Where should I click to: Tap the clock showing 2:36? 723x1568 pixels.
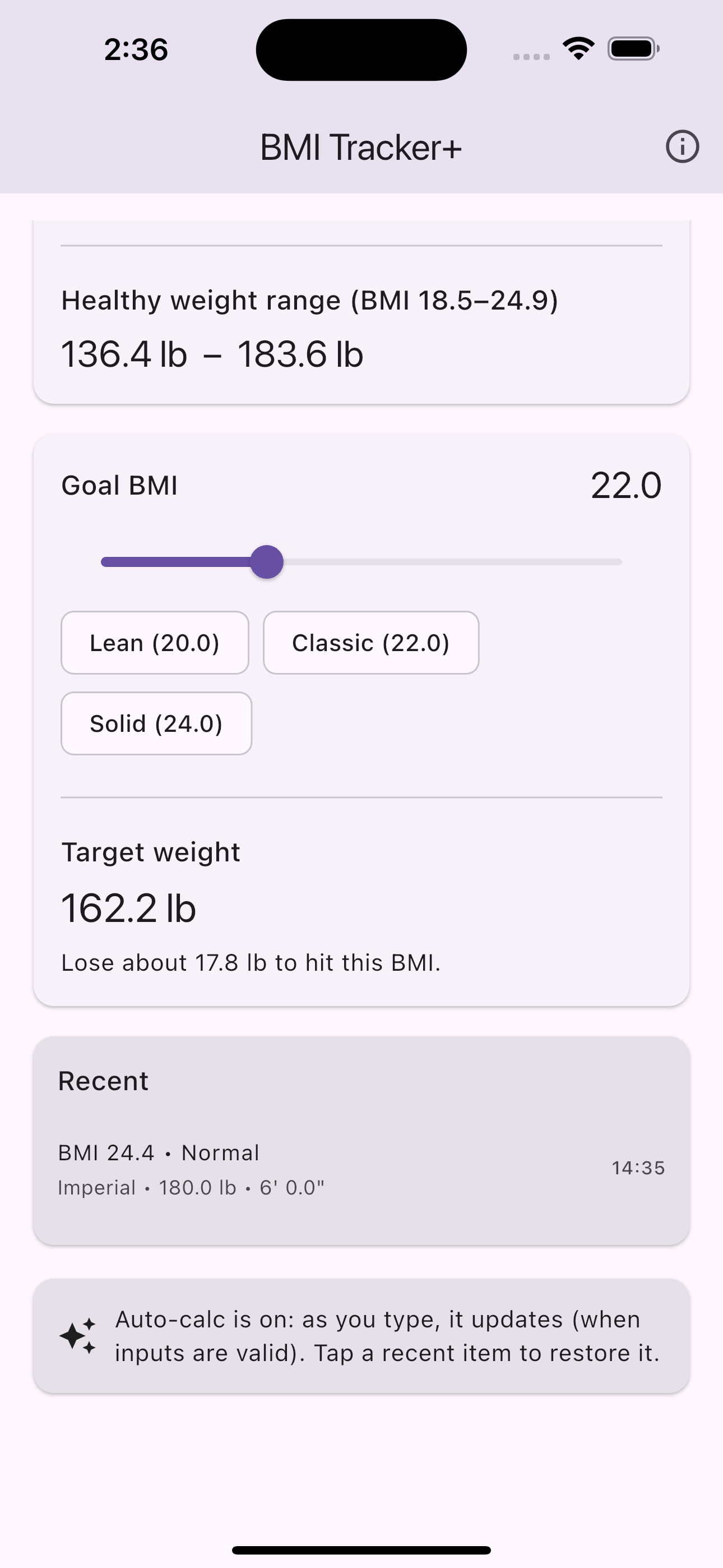point(135,49)
